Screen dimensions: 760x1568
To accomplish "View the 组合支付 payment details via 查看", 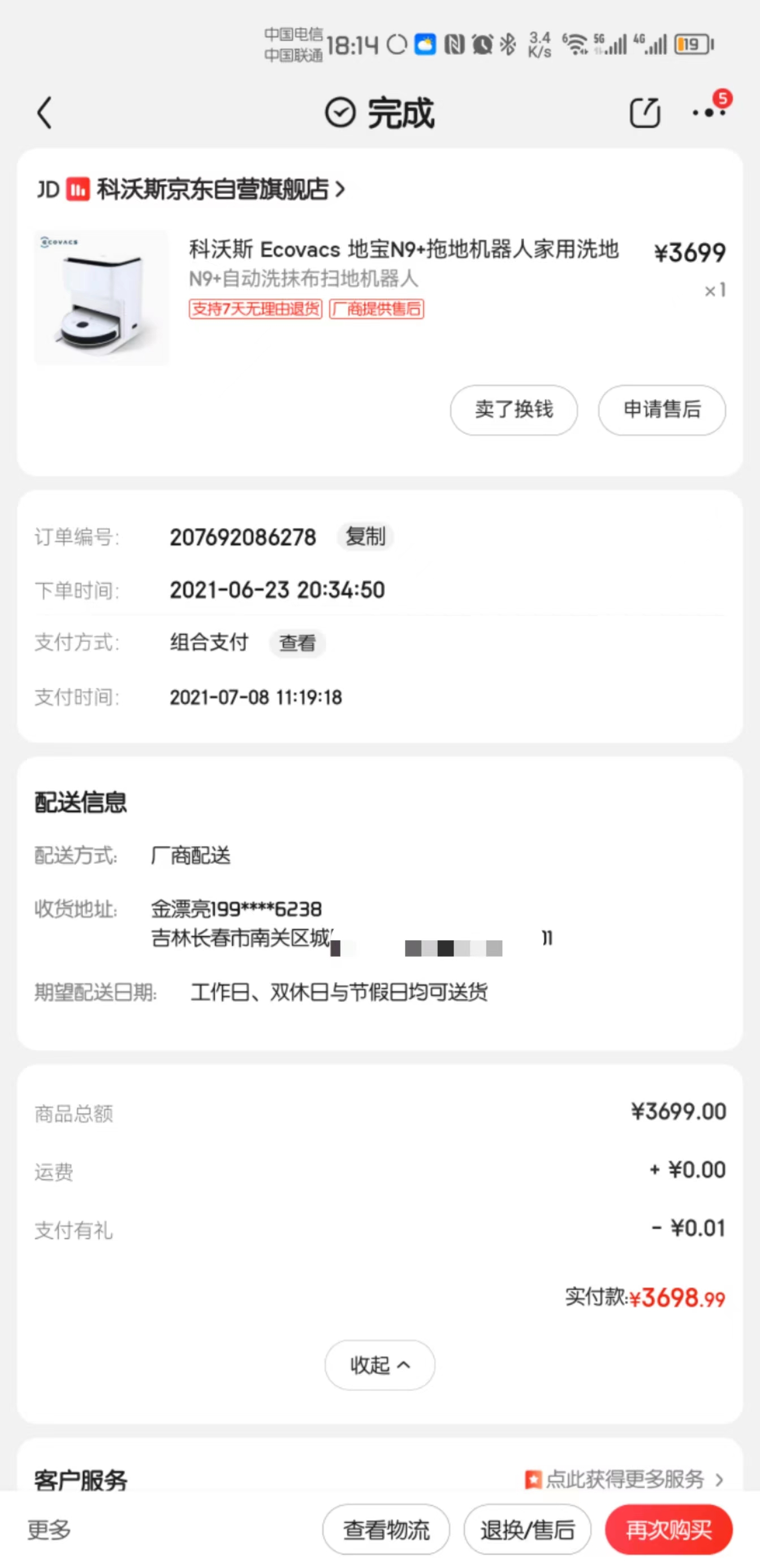I will [297, 643].
